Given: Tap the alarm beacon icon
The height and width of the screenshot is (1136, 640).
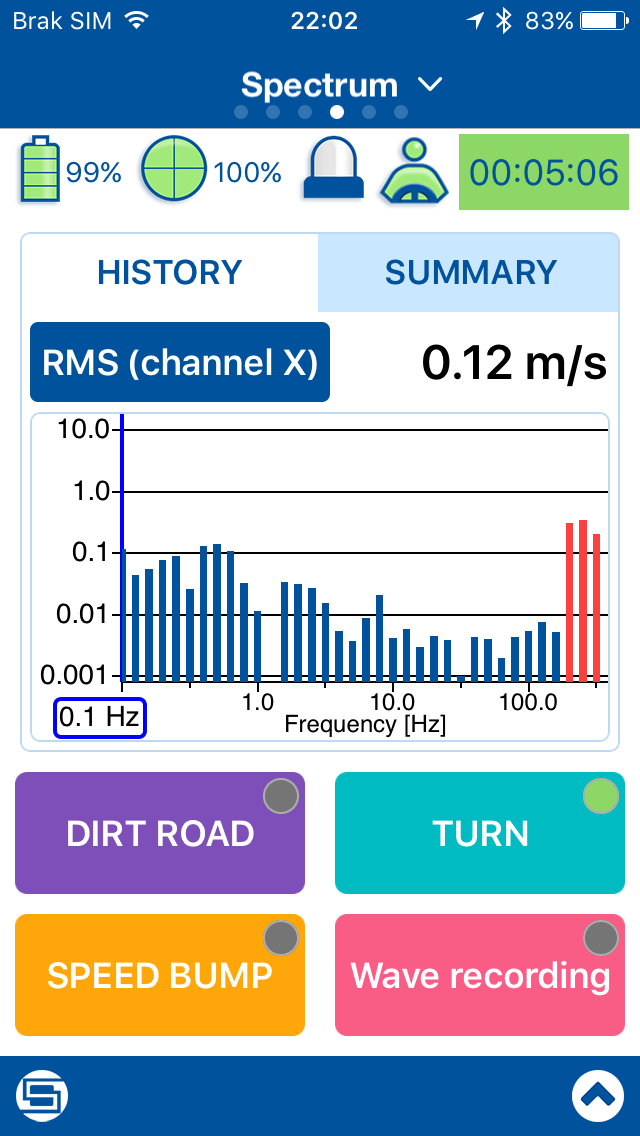Looking at the screenshot, I should pos(333,168).
